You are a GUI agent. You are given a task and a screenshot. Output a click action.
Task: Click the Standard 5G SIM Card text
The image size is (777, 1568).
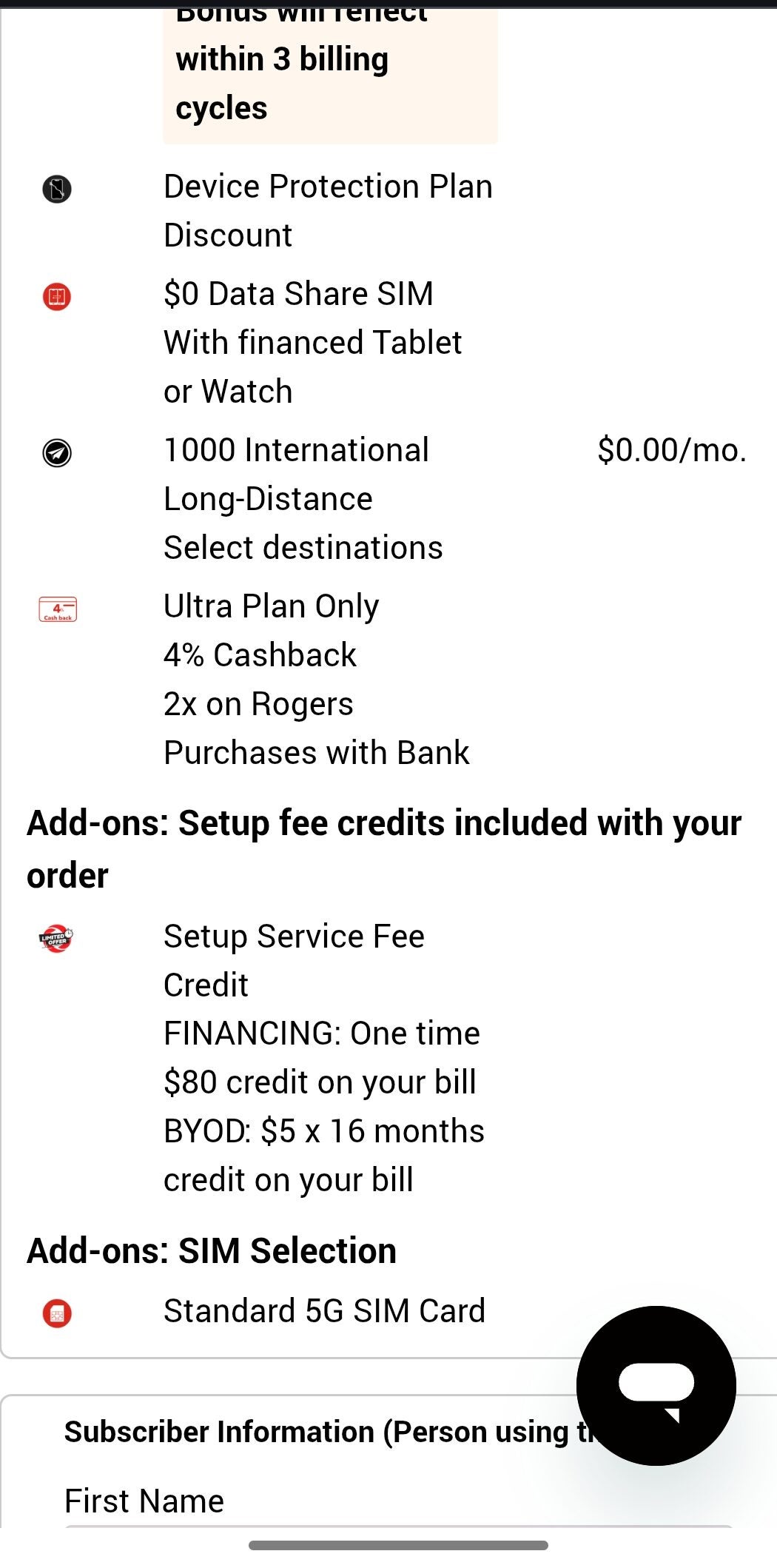coord(323,1311)
